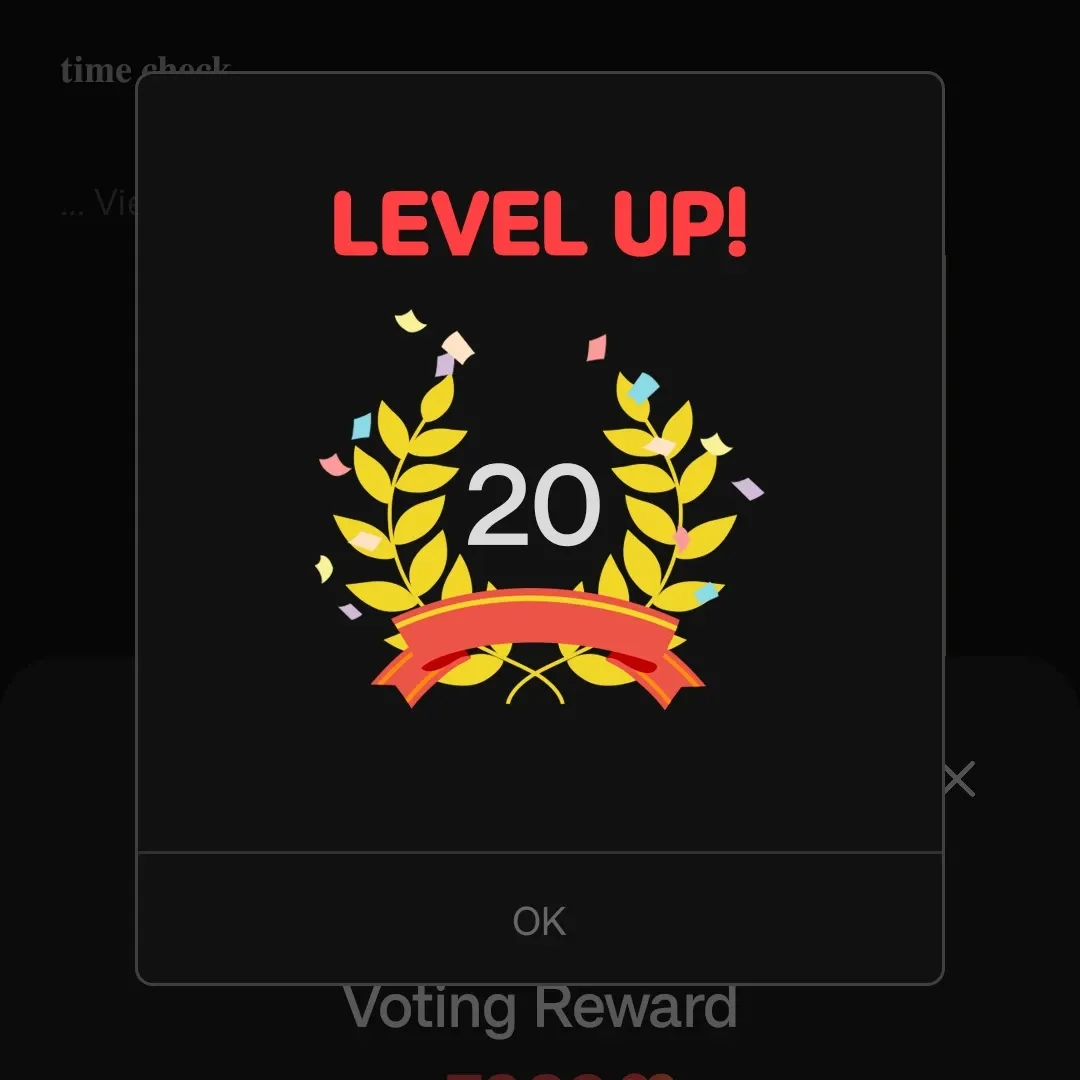Confirm the level up dialog with OK
This screenshot has height=1080, width=1080.
(539, 920)
